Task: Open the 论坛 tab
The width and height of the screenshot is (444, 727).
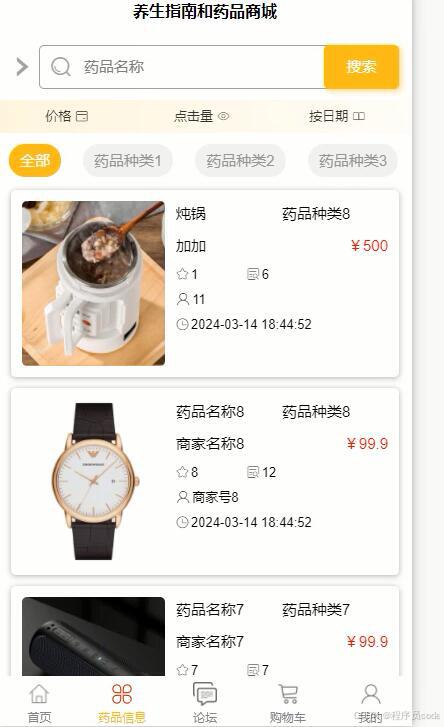Action: click(x=205, y=703)
